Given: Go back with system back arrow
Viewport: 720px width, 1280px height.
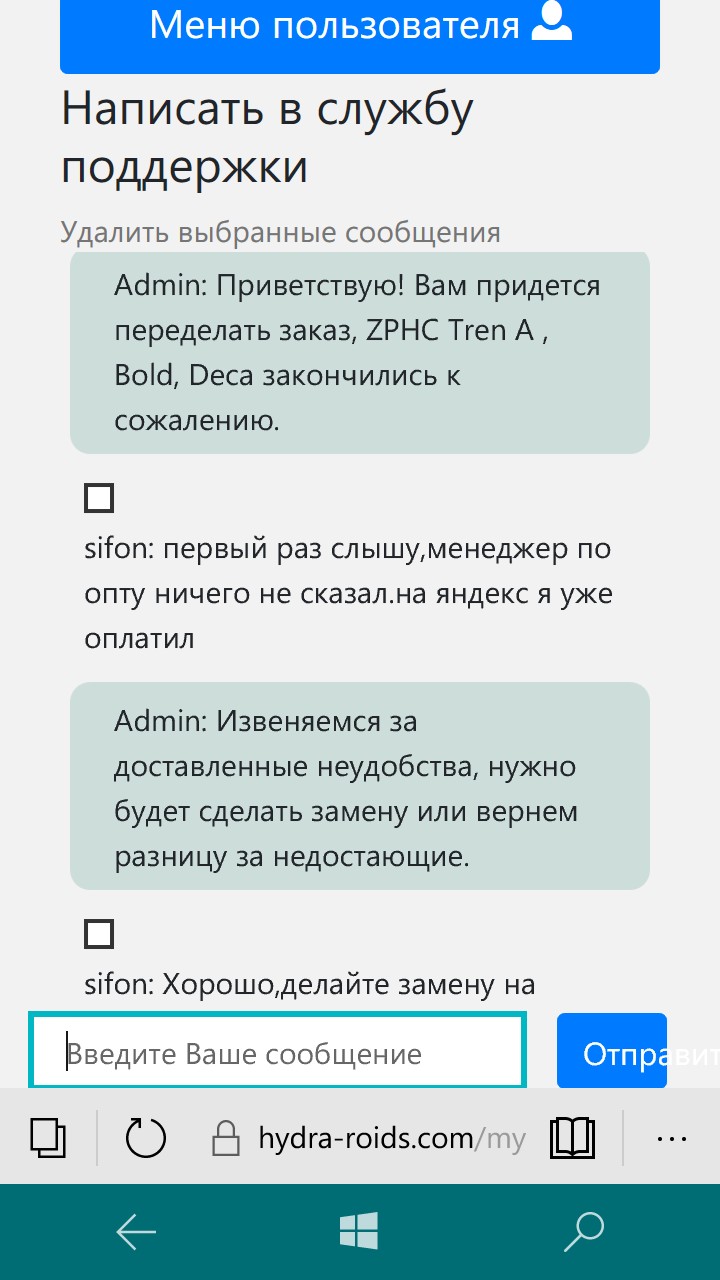Looking at the screenshot, I should coord(135,1232).
